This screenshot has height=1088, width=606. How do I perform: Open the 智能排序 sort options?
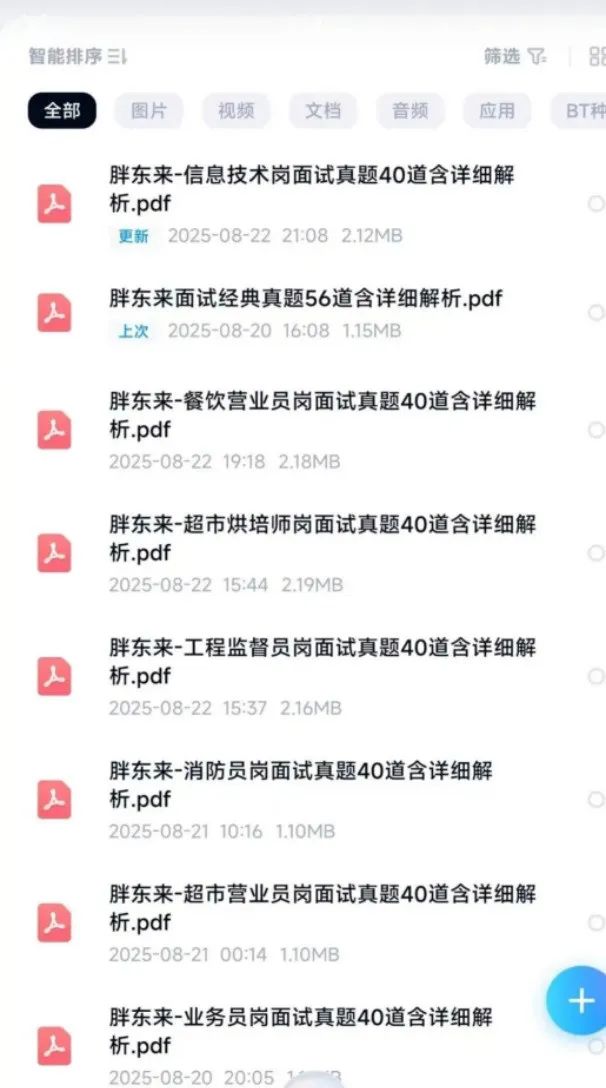click(x=78, y=56)
